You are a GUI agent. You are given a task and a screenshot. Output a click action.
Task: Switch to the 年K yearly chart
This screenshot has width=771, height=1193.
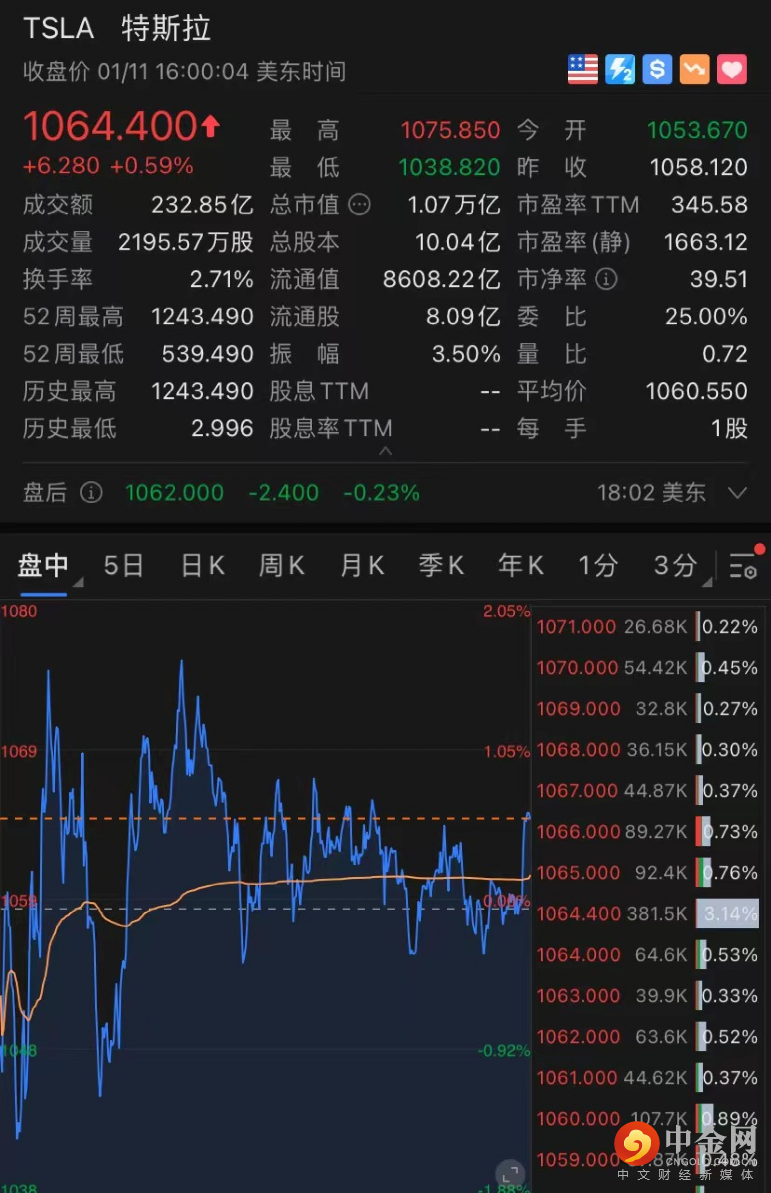[520, 566]
